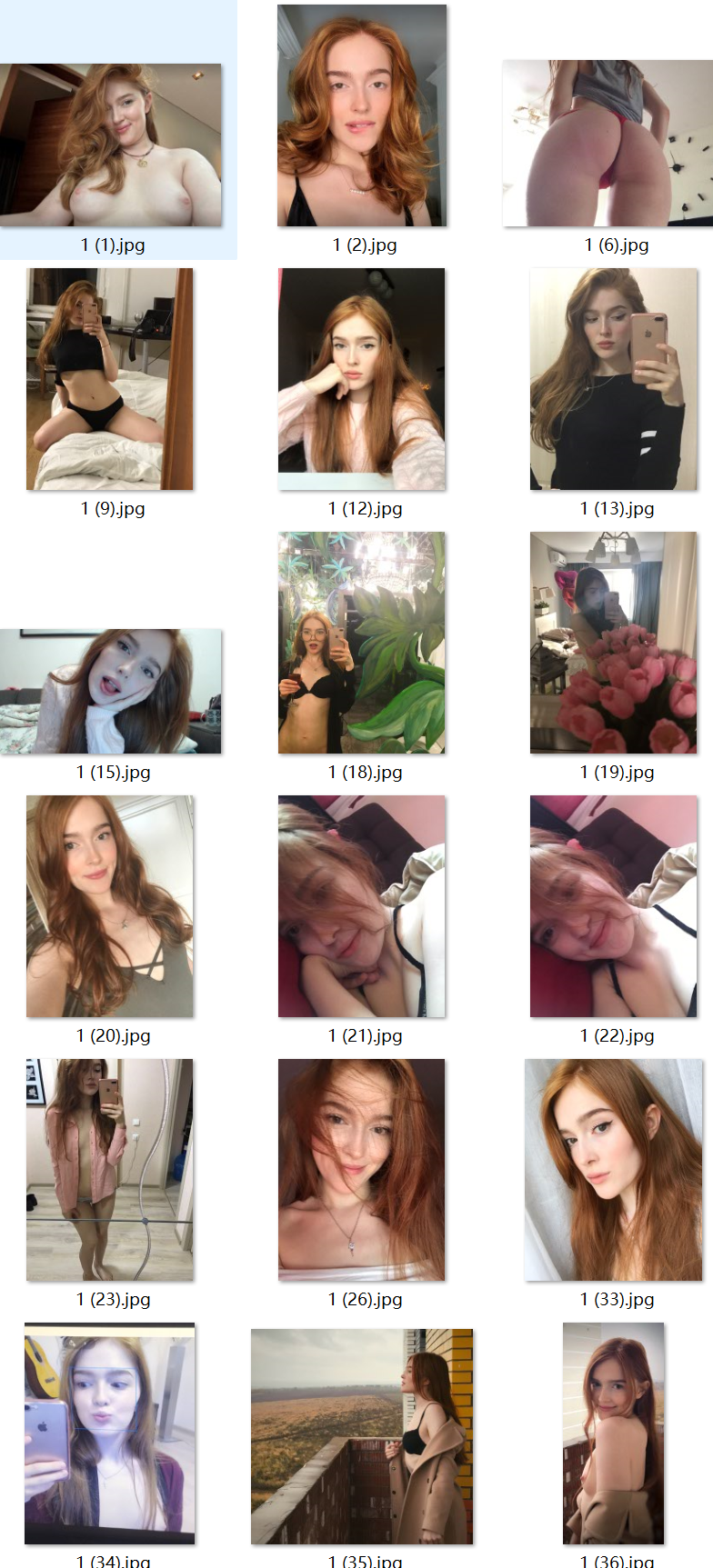
Task: Select the file 1 (6).jpg
Action: [608, 144]
